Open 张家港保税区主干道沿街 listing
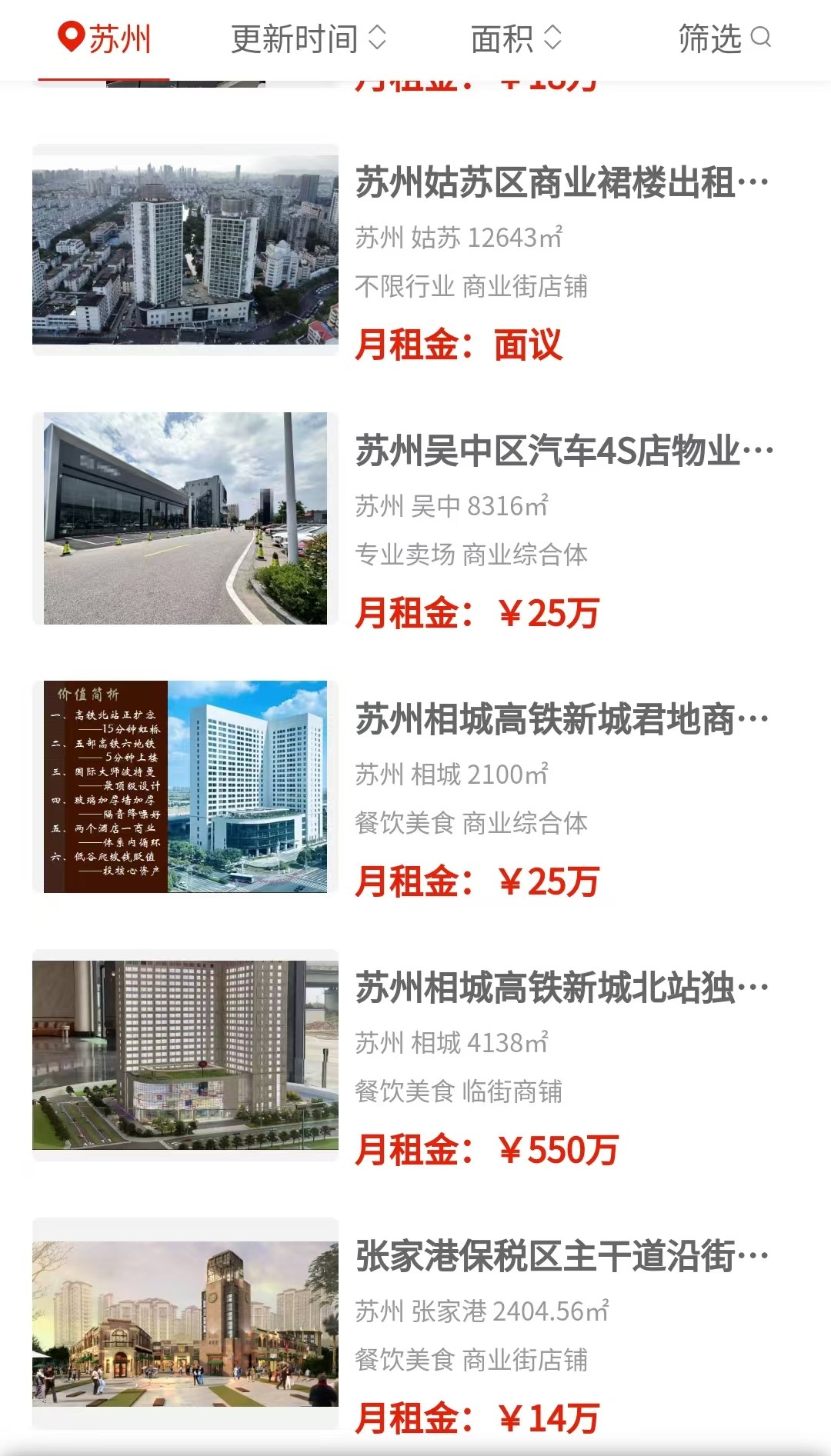The image size is (831, 1456). pos(415,1324)
